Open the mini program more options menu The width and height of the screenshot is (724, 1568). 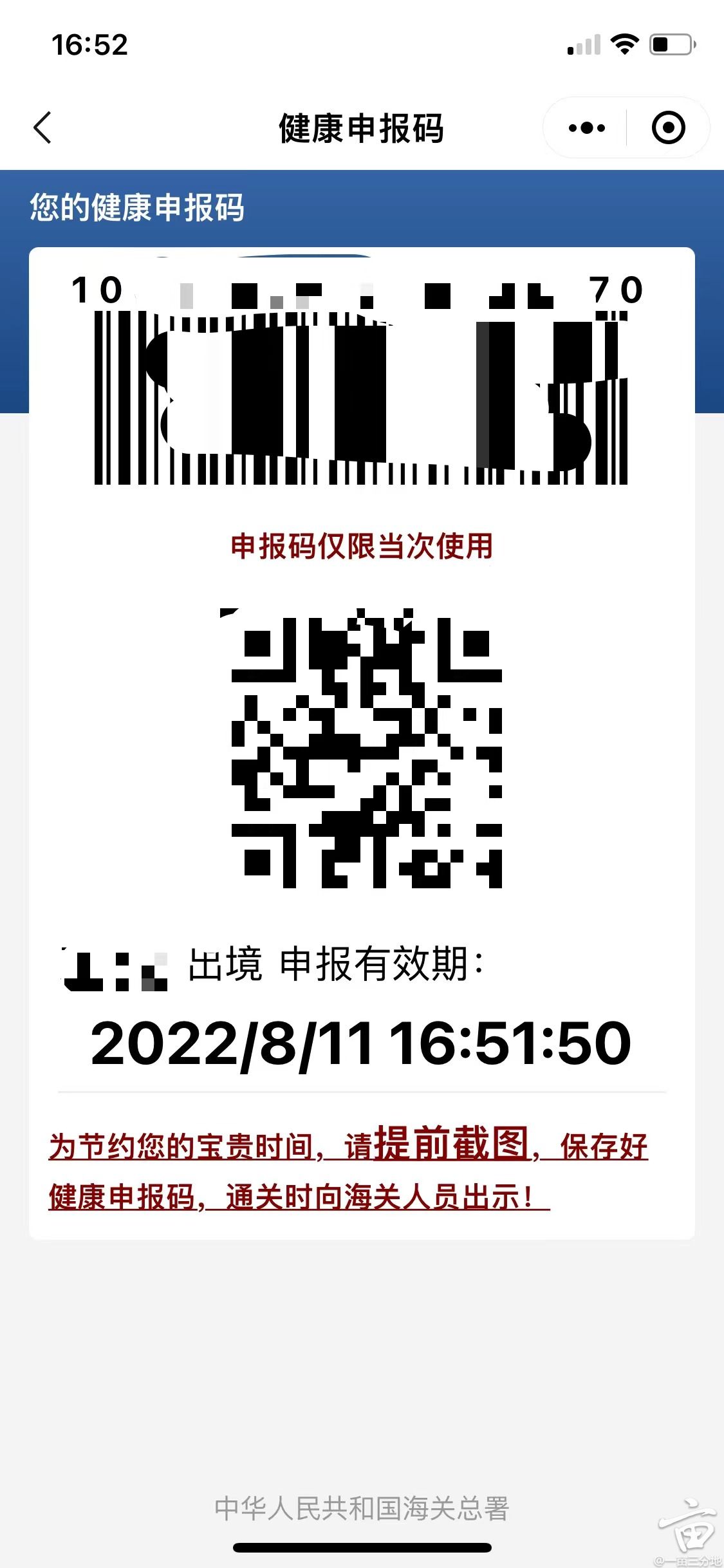coord(586,127)
